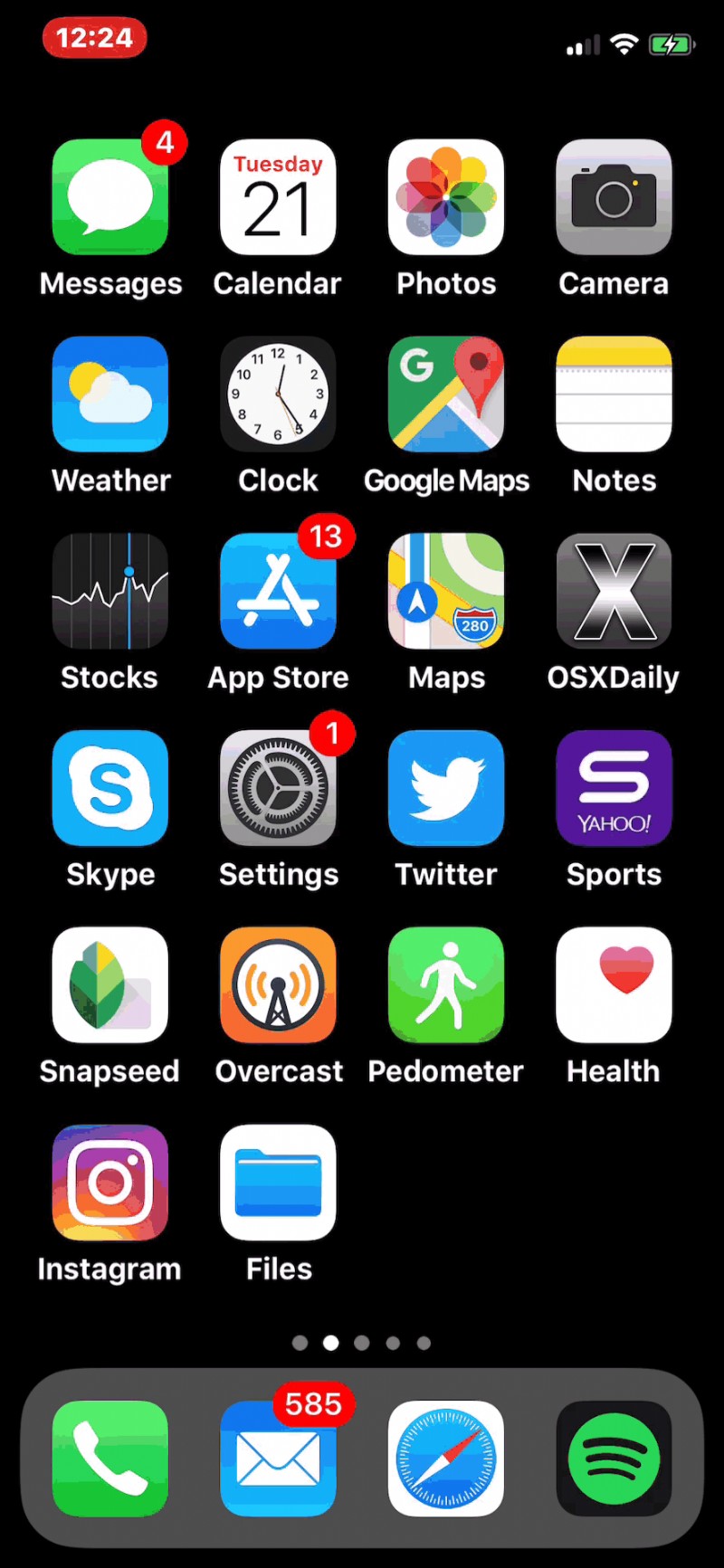Open the OSXDaily app
This screenshot has width=724, height=1568.
pyautogui.click(x=614, y=591)
